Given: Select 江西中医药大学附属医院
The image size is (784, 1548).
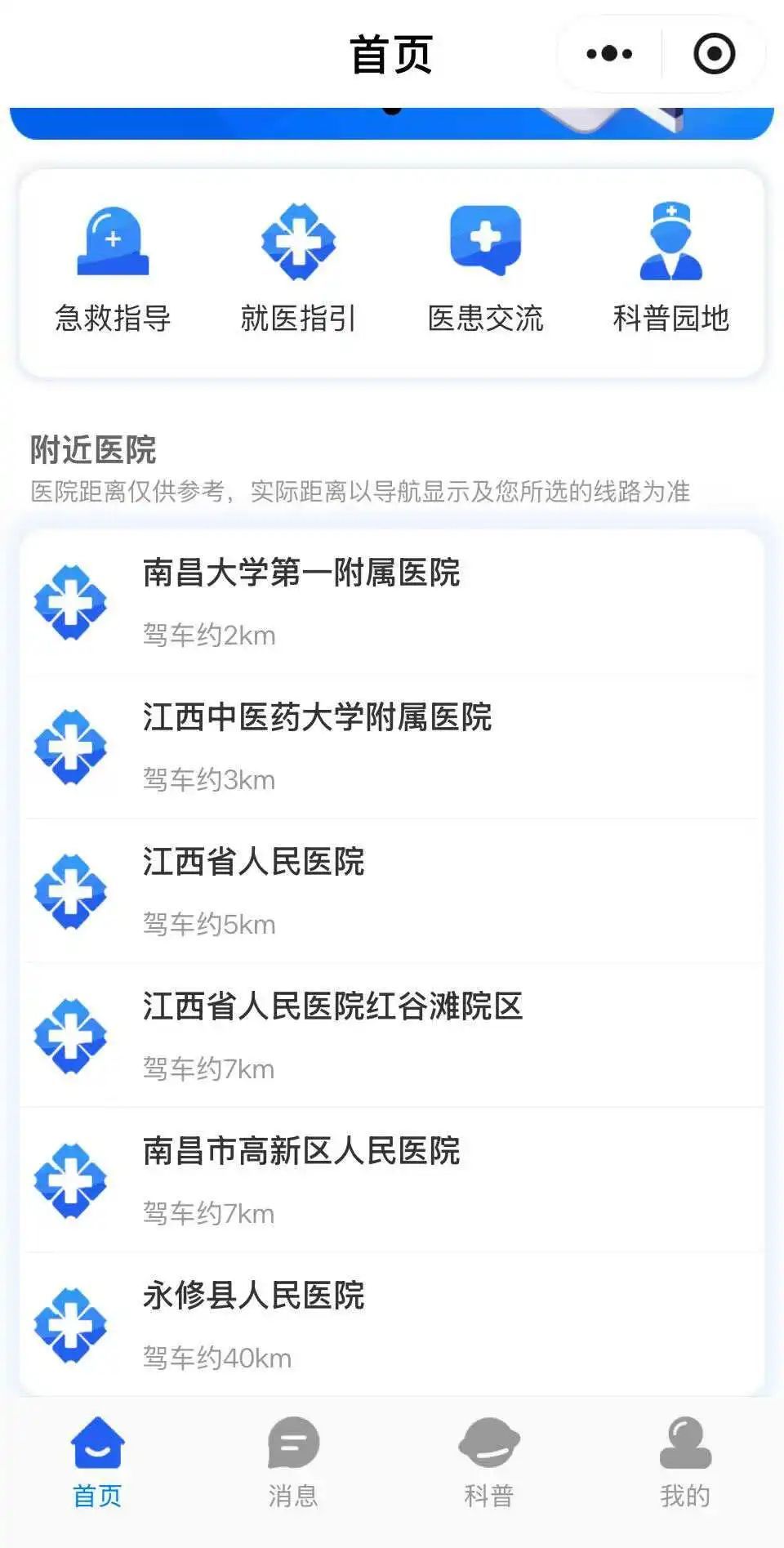Looking at the screenshot, I should (x=392, y=747).
